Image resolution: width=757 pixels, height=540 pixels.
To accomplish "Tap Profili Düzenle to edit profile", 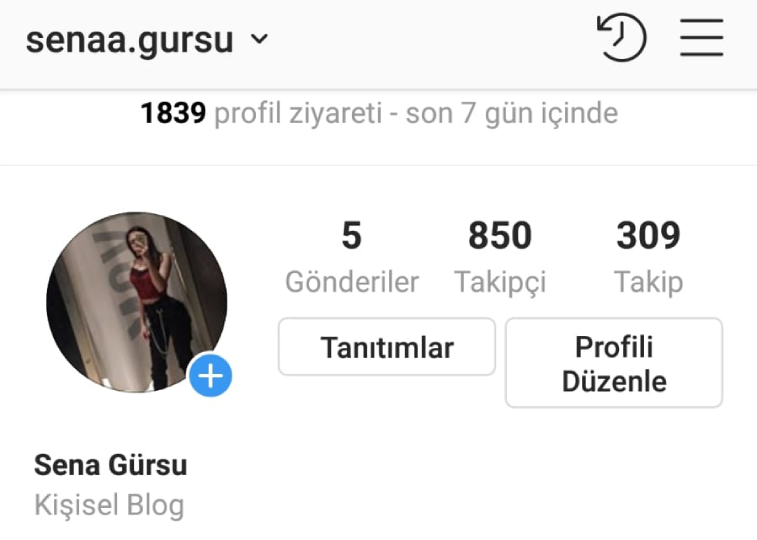I will [613, 363].
